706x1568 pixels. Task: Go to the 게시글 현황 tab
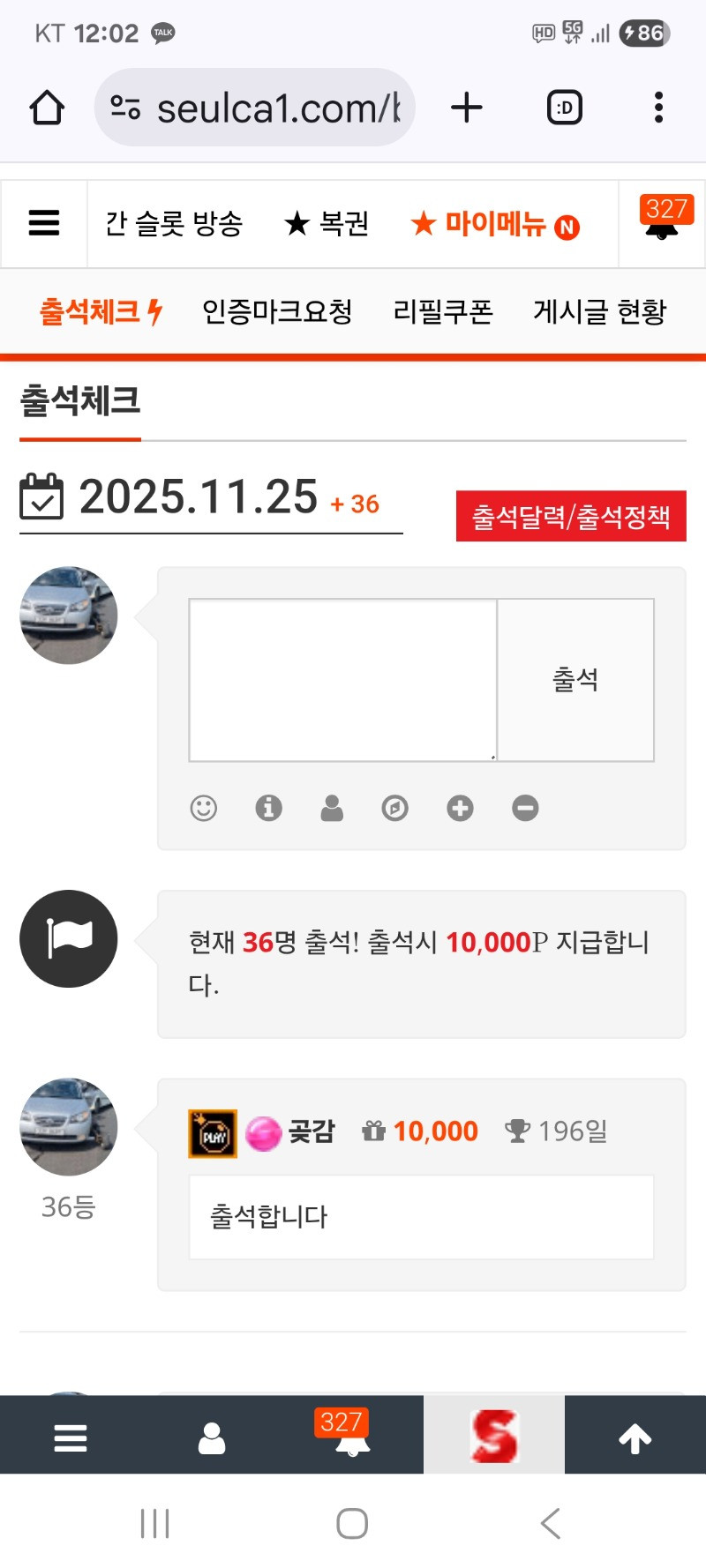coord(599,311)
